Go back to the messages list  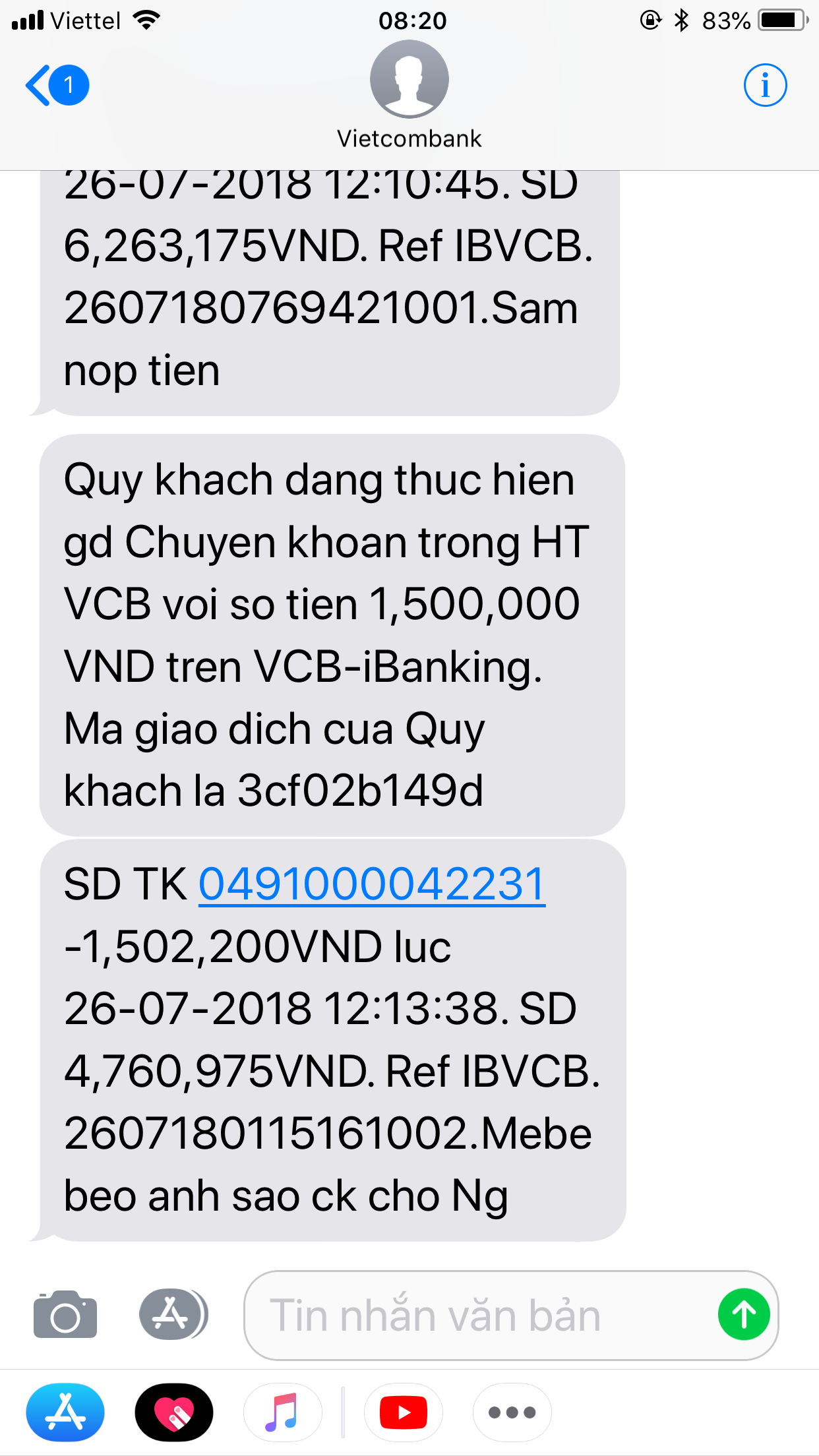tap(56, 86)
